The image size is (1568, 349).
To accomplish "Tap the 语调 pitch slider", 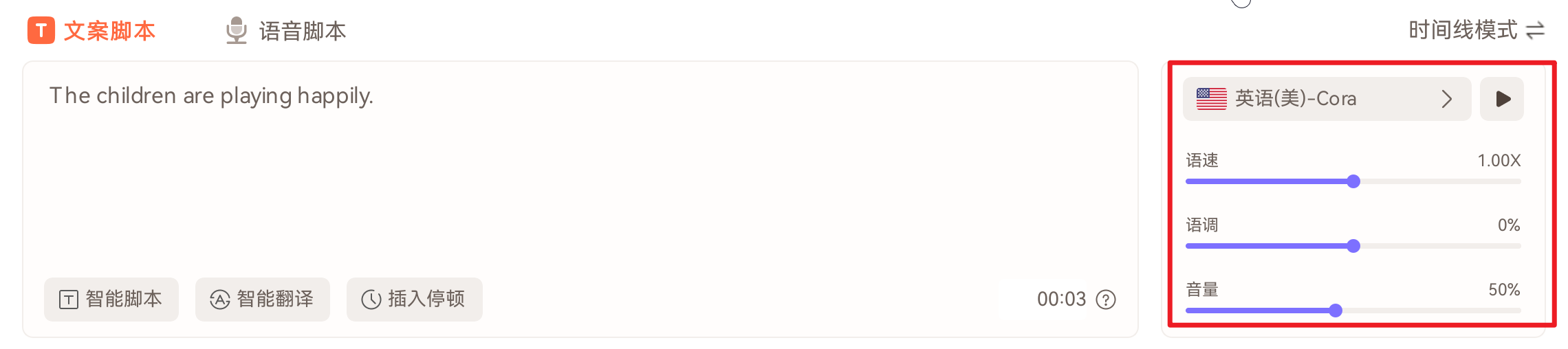I will point(1353,246).
